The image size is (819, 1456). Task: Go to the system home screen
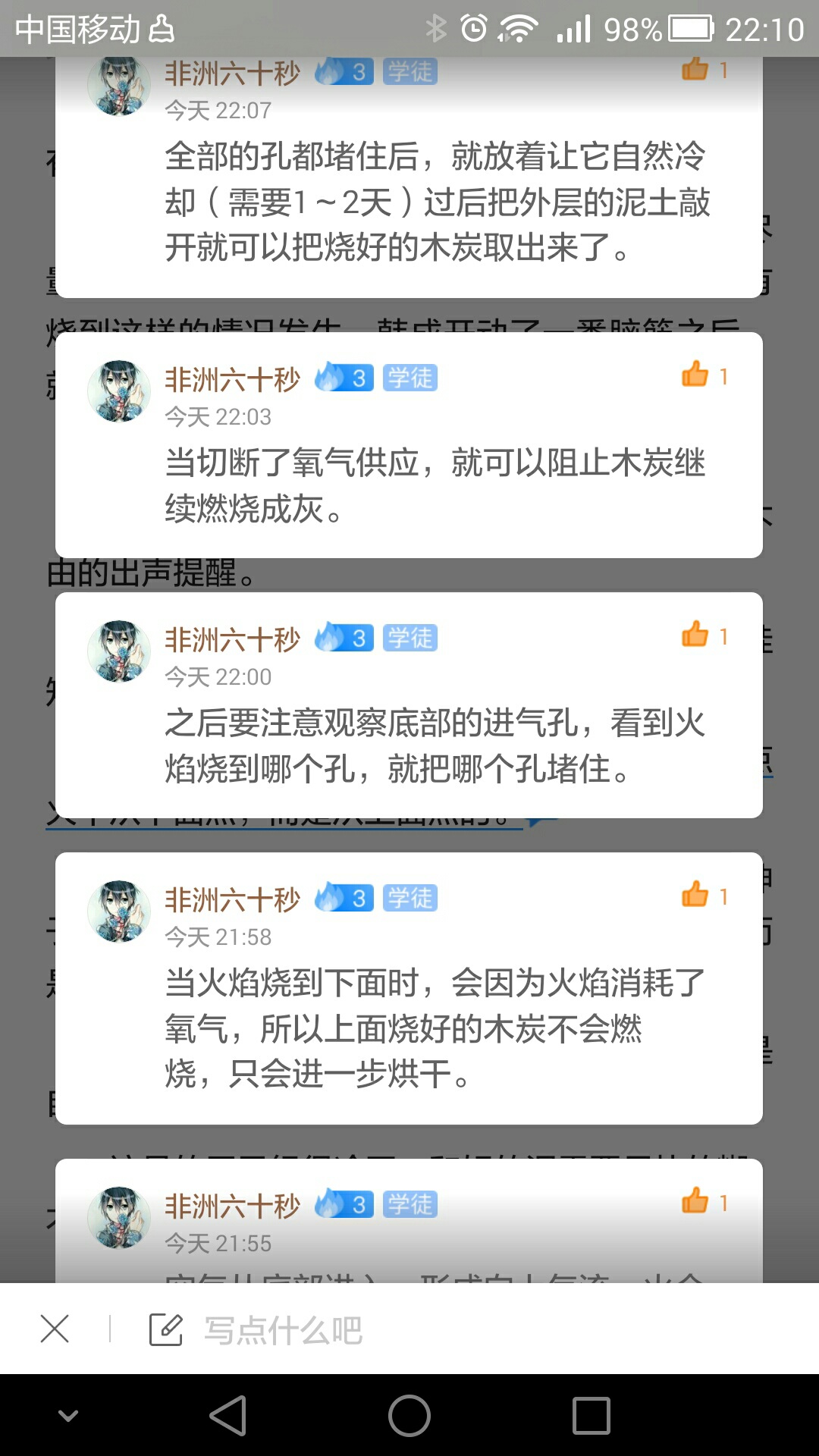tap(409, 1415)
